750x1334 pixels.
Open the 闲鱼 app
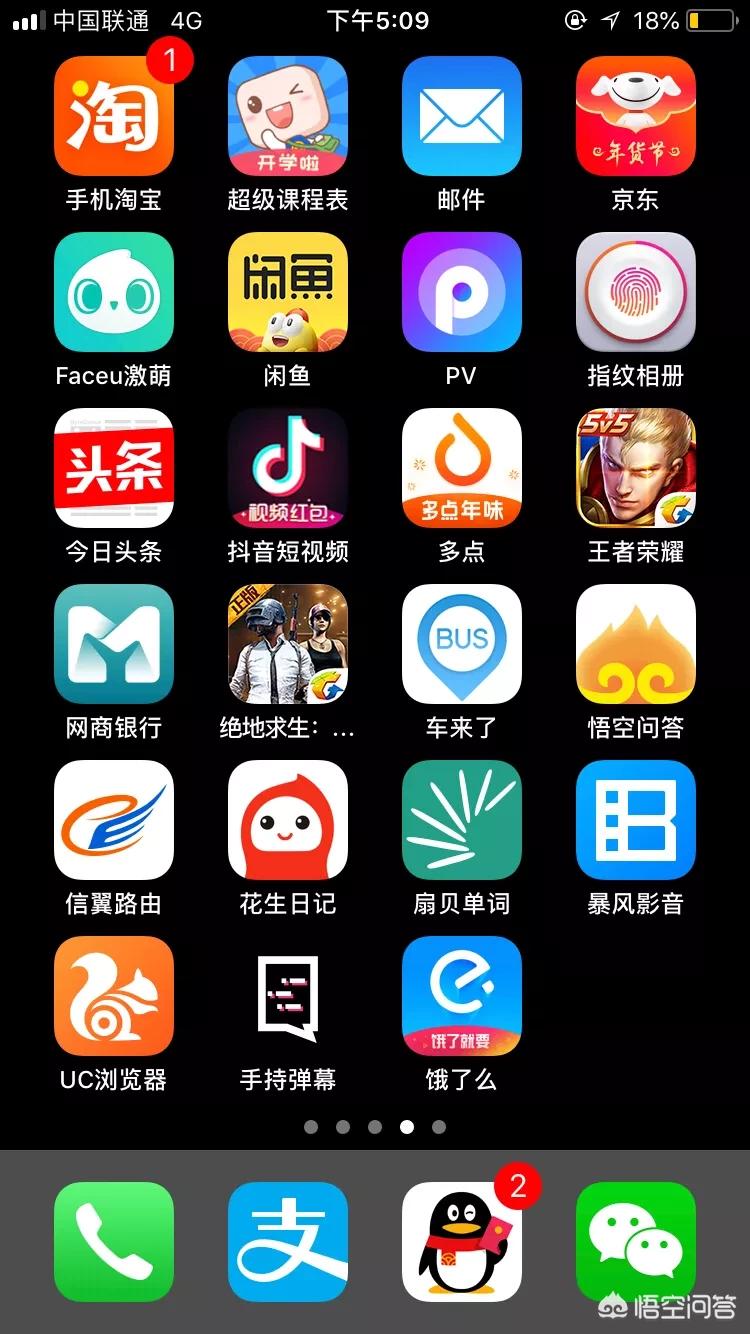(288, 292)
